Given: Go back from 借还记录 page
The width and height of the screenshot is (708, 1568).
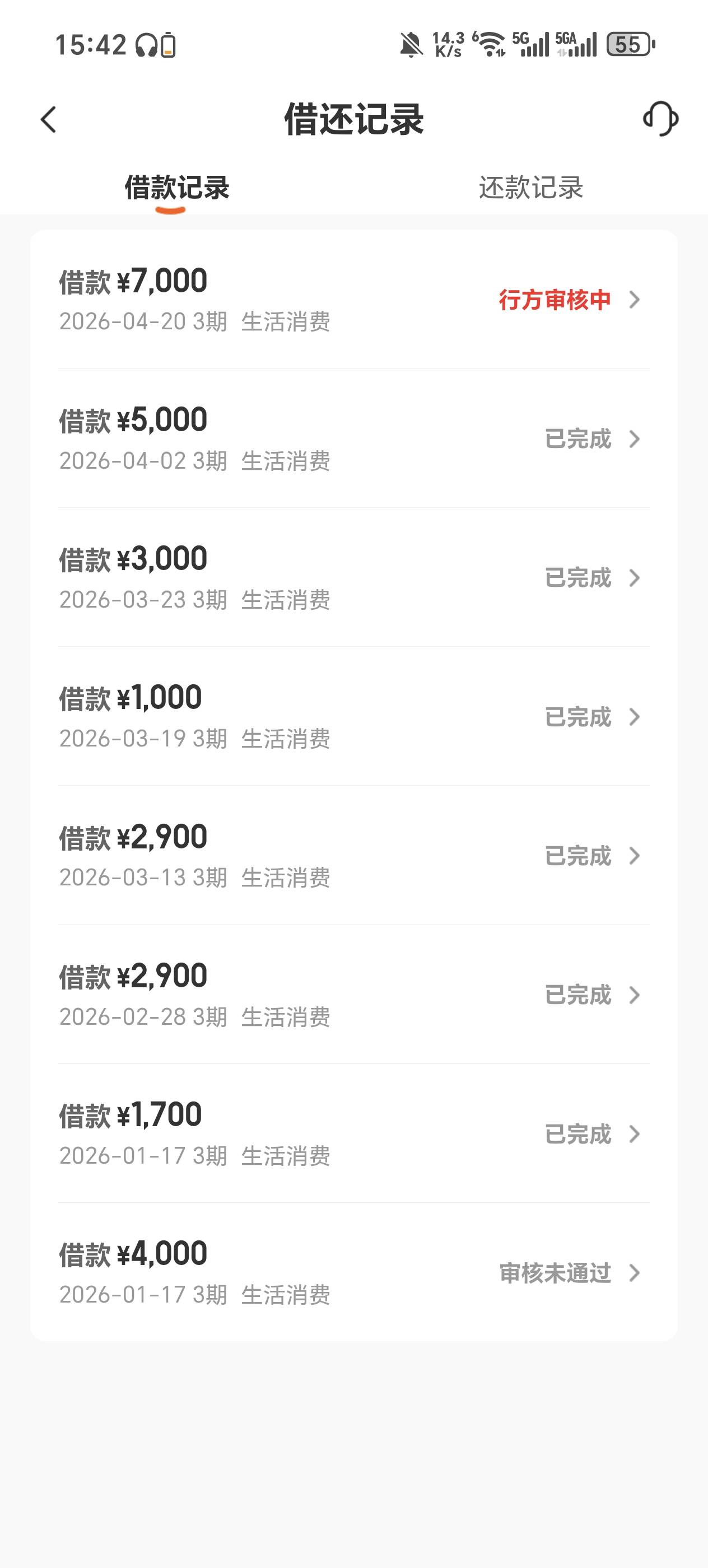Looking at the screenshot, I should coord(49,119).
